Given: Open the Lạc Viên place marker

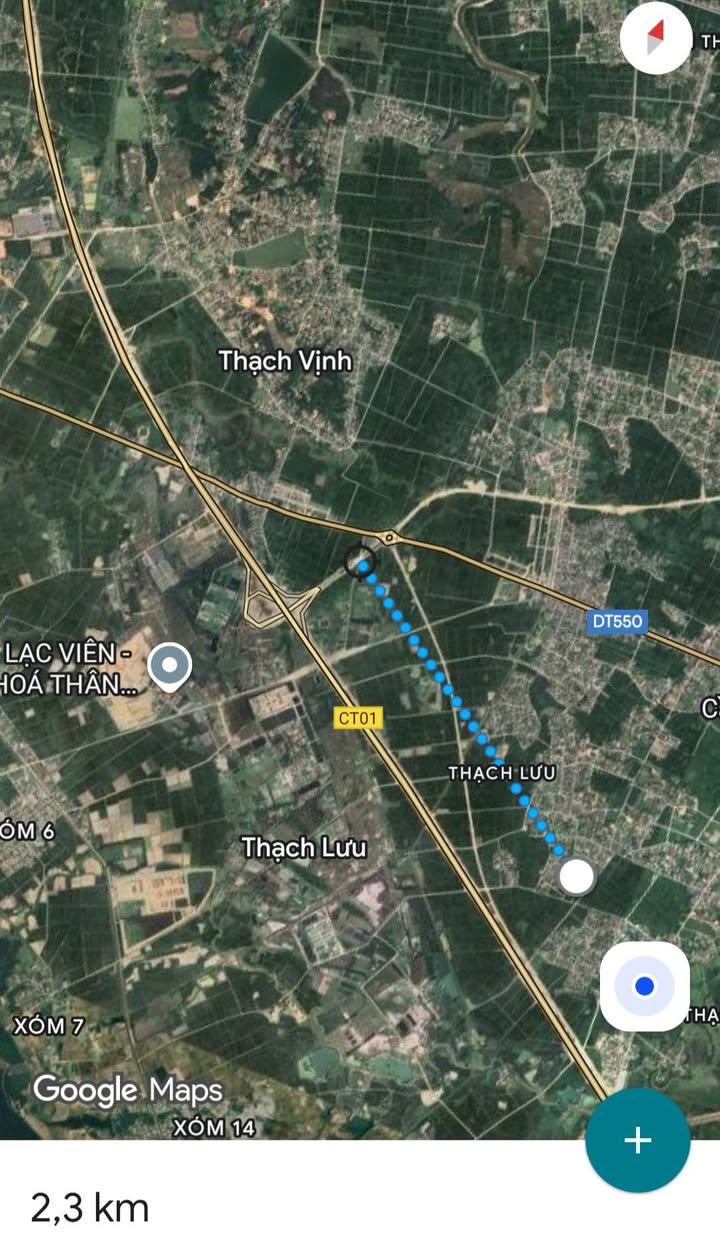Looking at the screenshot, I should [x=170, y=665].
